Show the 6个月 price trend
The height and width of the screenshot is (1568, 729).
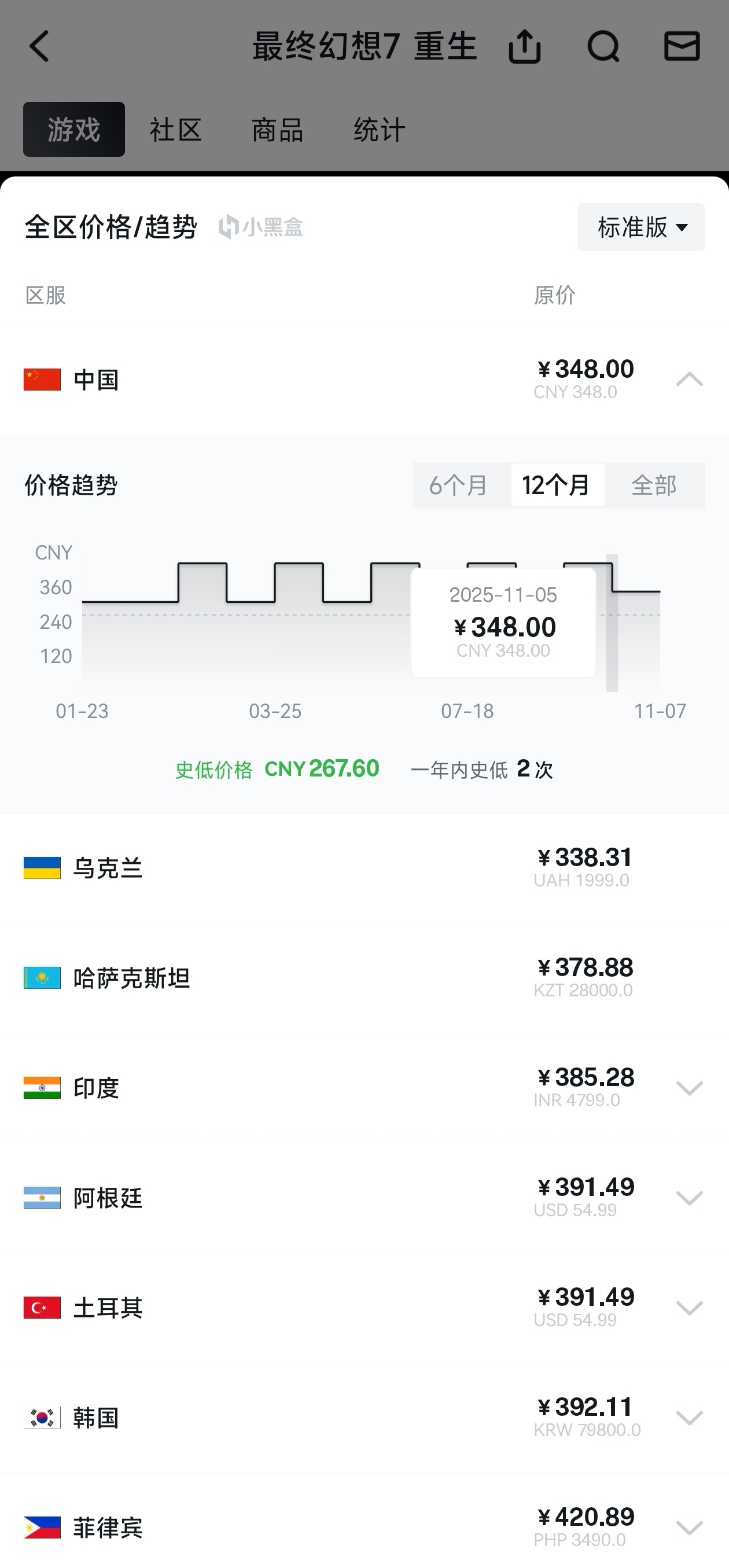(458, 485)
